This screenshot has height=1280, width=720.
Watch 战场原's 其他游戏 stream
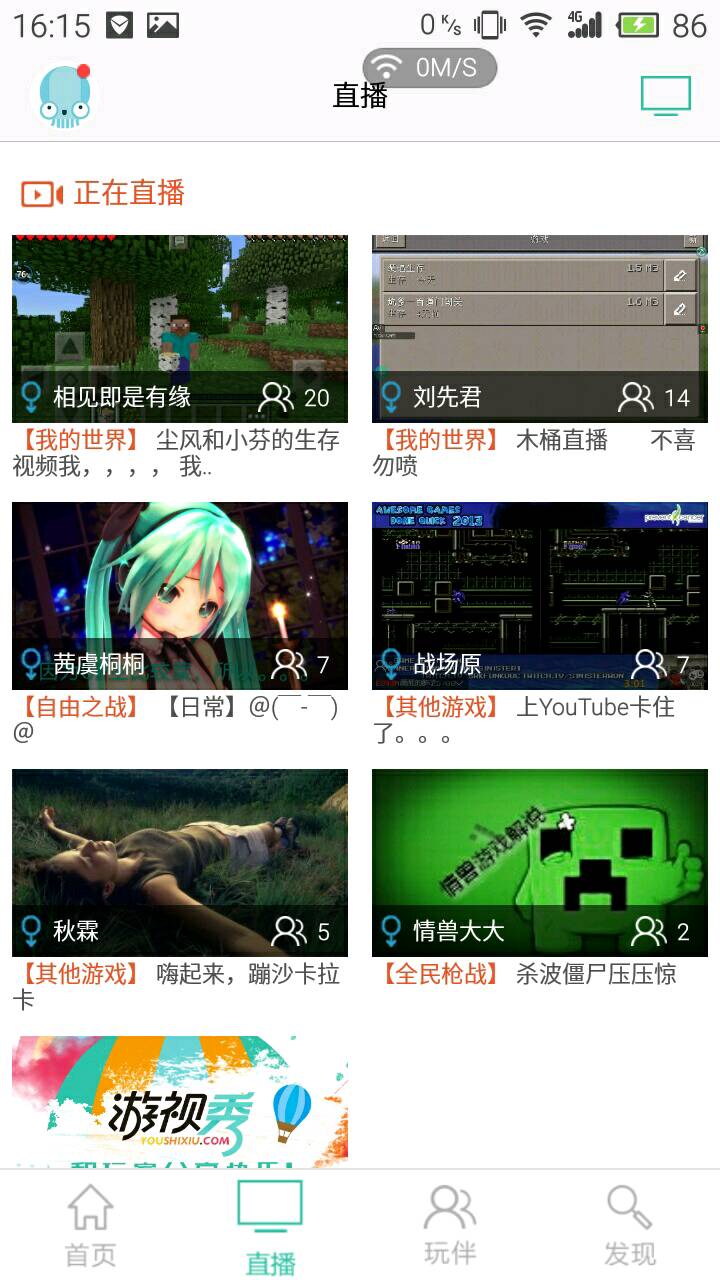click(540, 596)
